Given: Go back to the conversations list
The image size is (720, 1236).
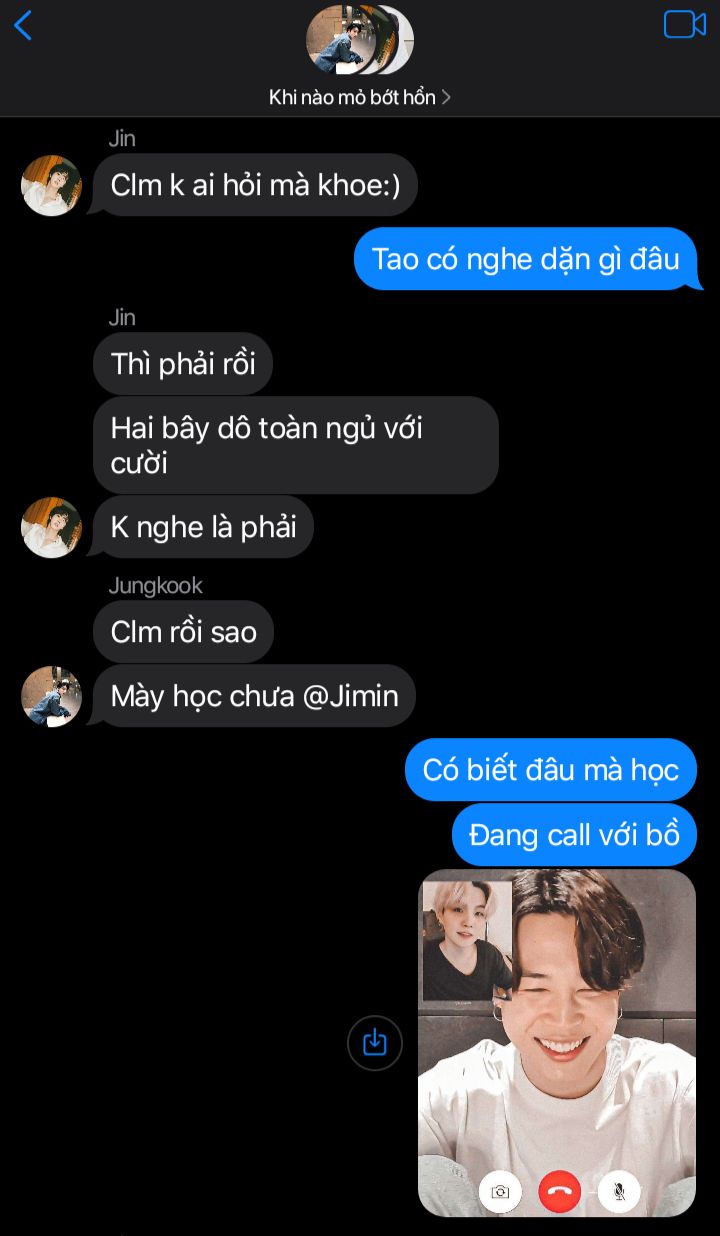Looking at the screenshot, I should (x=23, y=26).
